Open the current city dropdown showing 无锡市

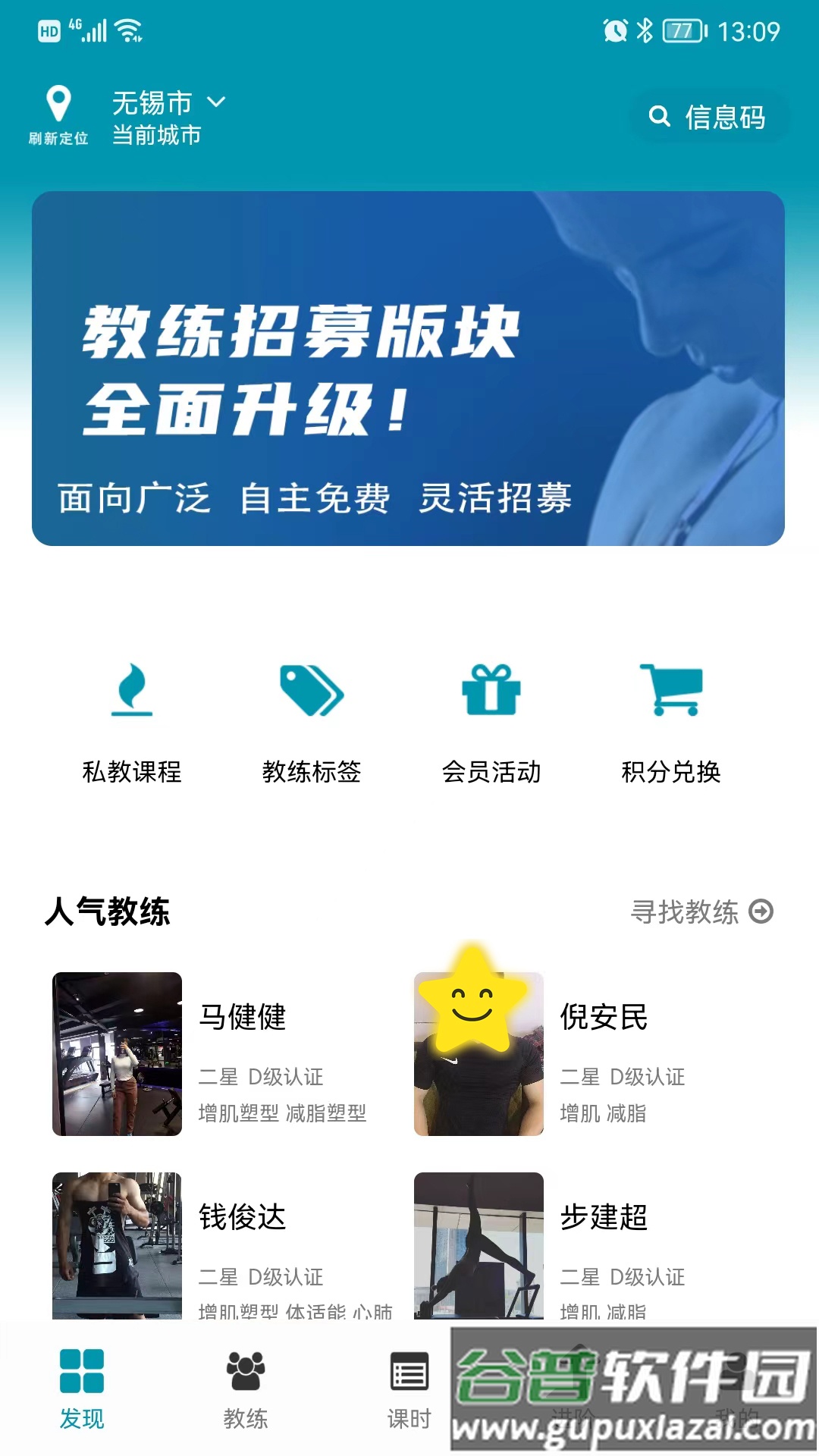[151, 103]
